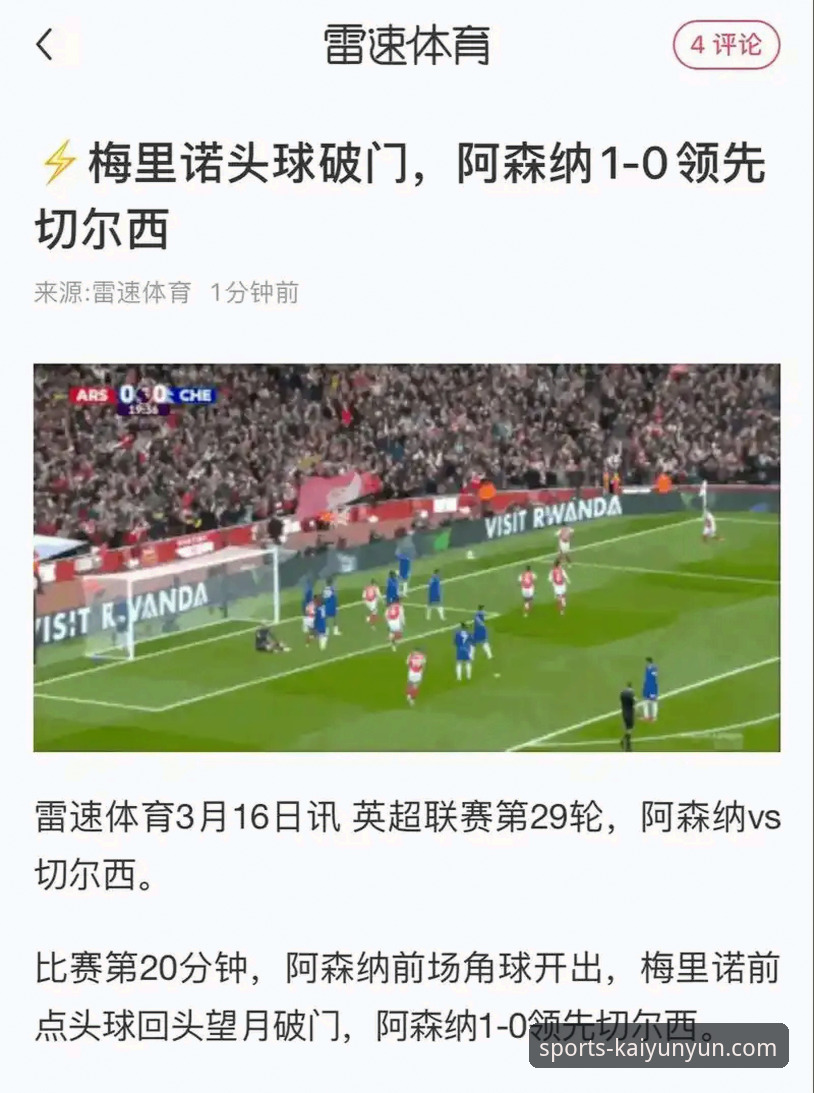Viewport: 814px width, 1093px height.
Task: Collapse the comments count pill
Action: pos(727,44)
